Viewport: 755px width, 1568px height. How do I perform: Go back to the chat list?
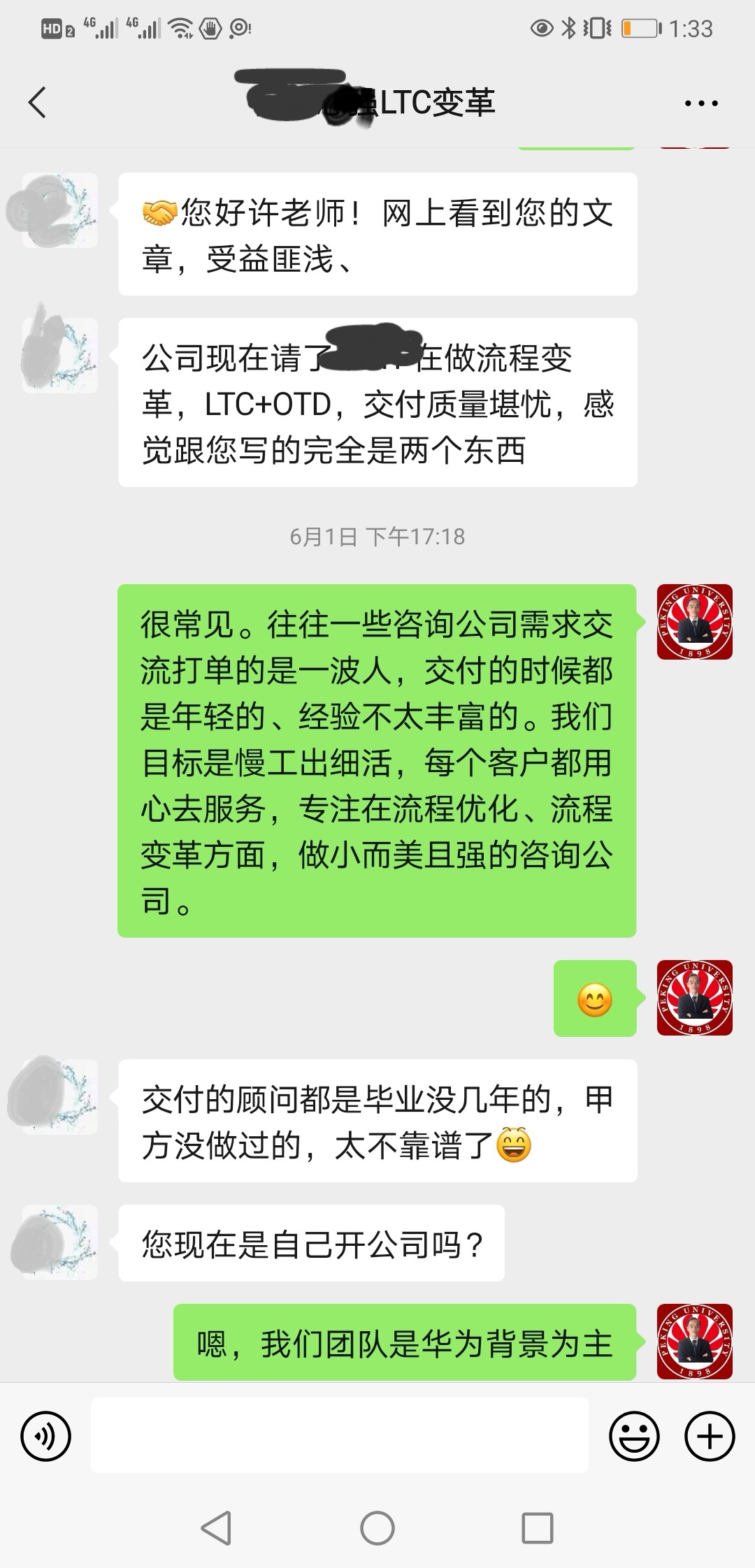tap(38, 103)
